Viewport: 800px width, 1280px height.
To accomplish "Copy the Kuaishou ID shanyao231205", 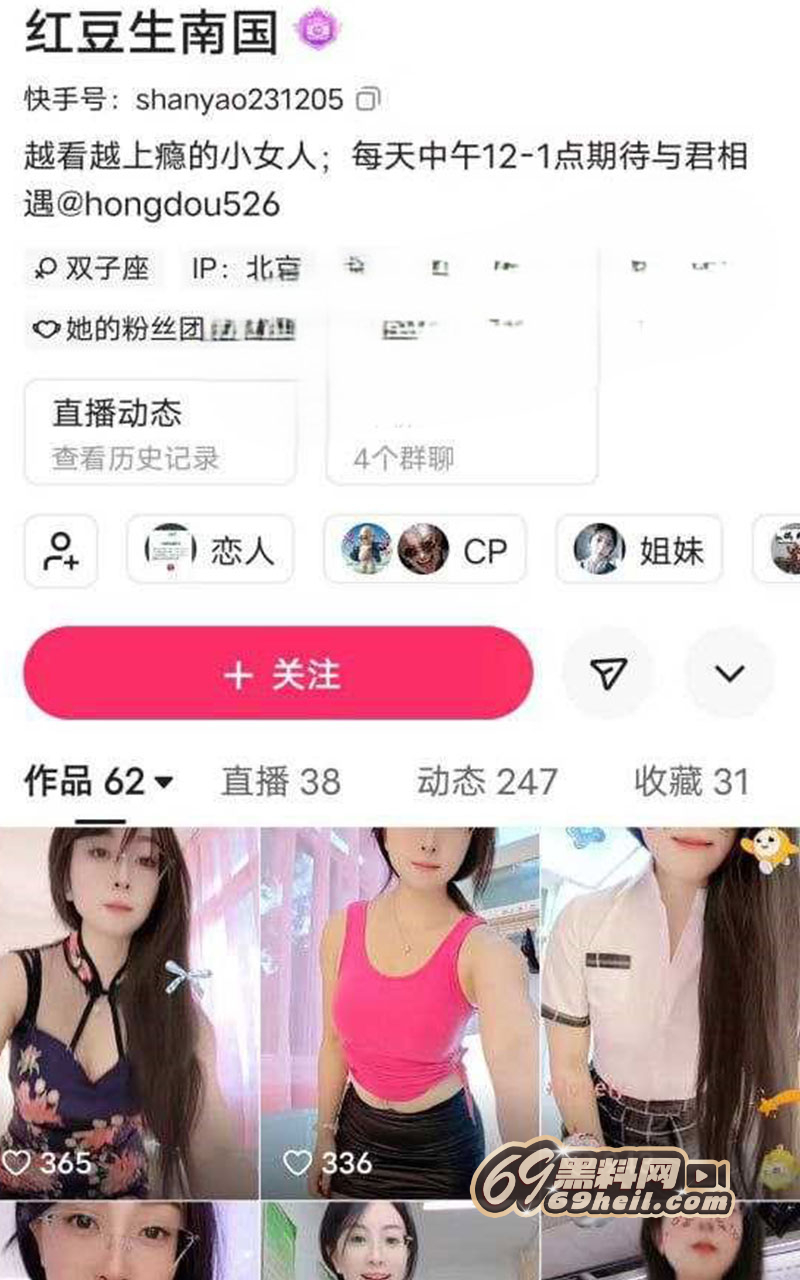I will pos(368,99).
